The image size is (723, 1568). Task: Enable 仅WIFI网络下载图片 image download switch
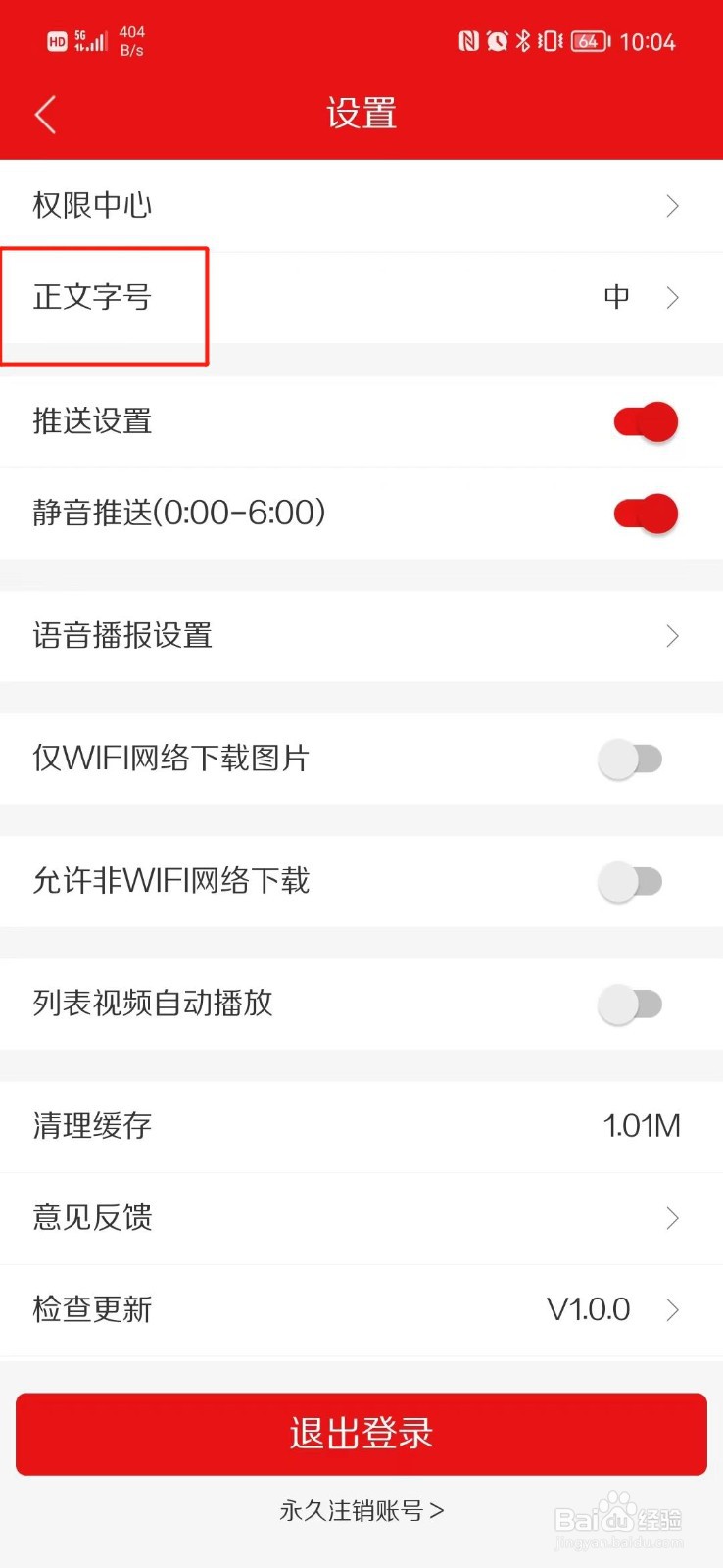[x=632, y=759]
